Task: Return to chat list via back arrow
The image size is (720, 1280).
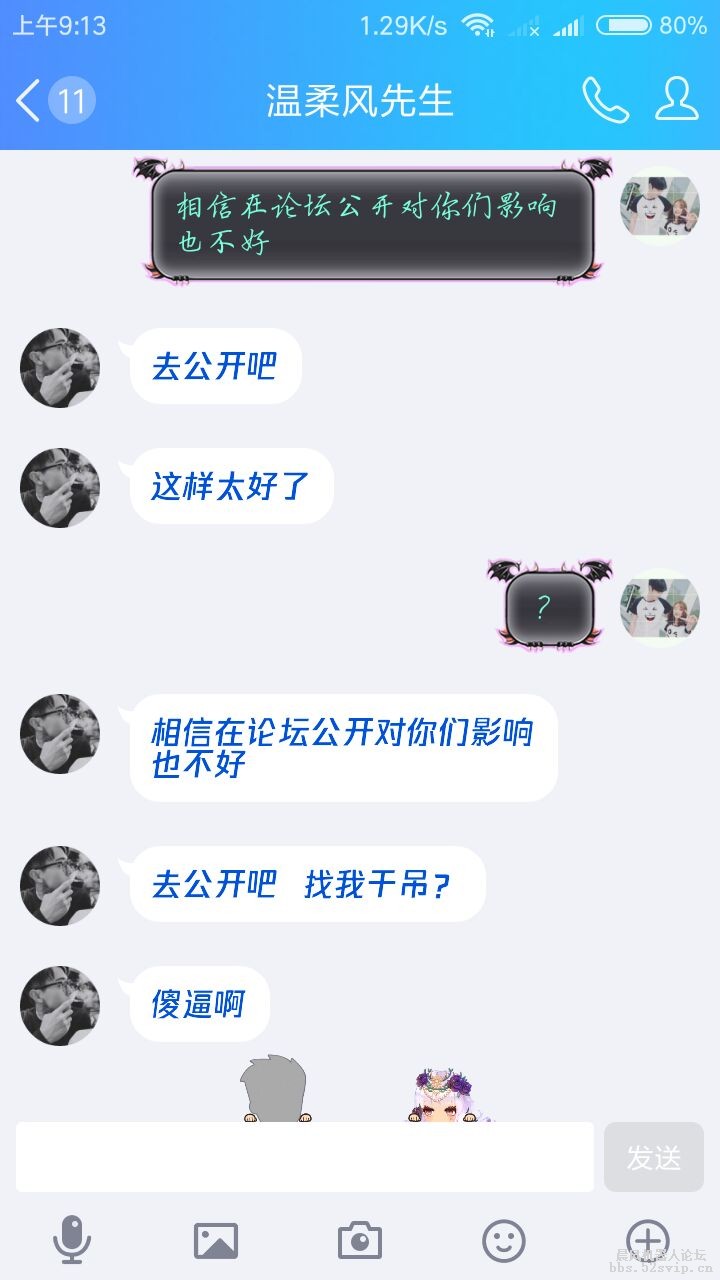Action: pyautogui.click(x=27, y=100)
